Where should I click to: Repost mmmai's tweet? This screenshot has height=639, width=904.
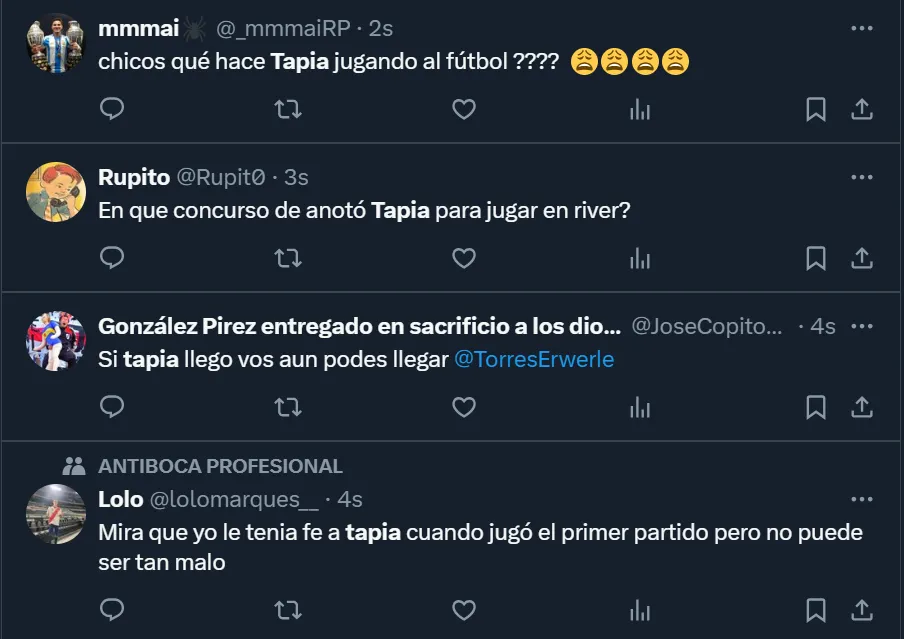pos(288,109)
